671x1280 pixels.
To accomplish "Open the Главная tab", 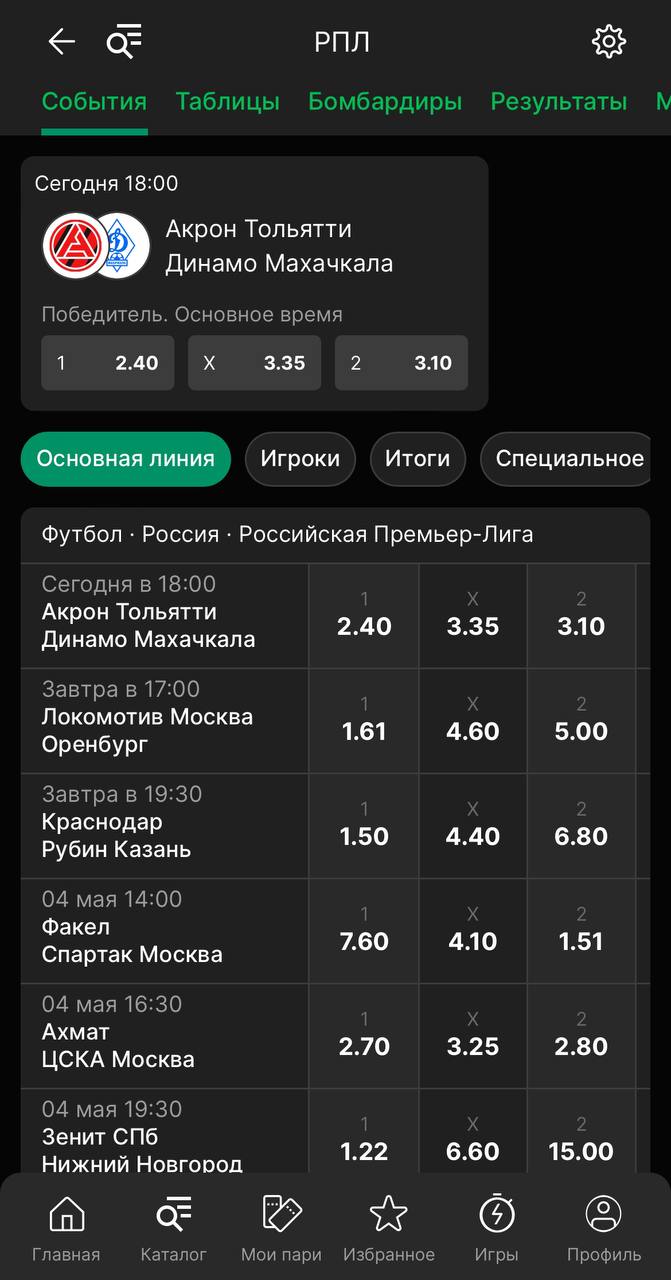I will 66,1228.
